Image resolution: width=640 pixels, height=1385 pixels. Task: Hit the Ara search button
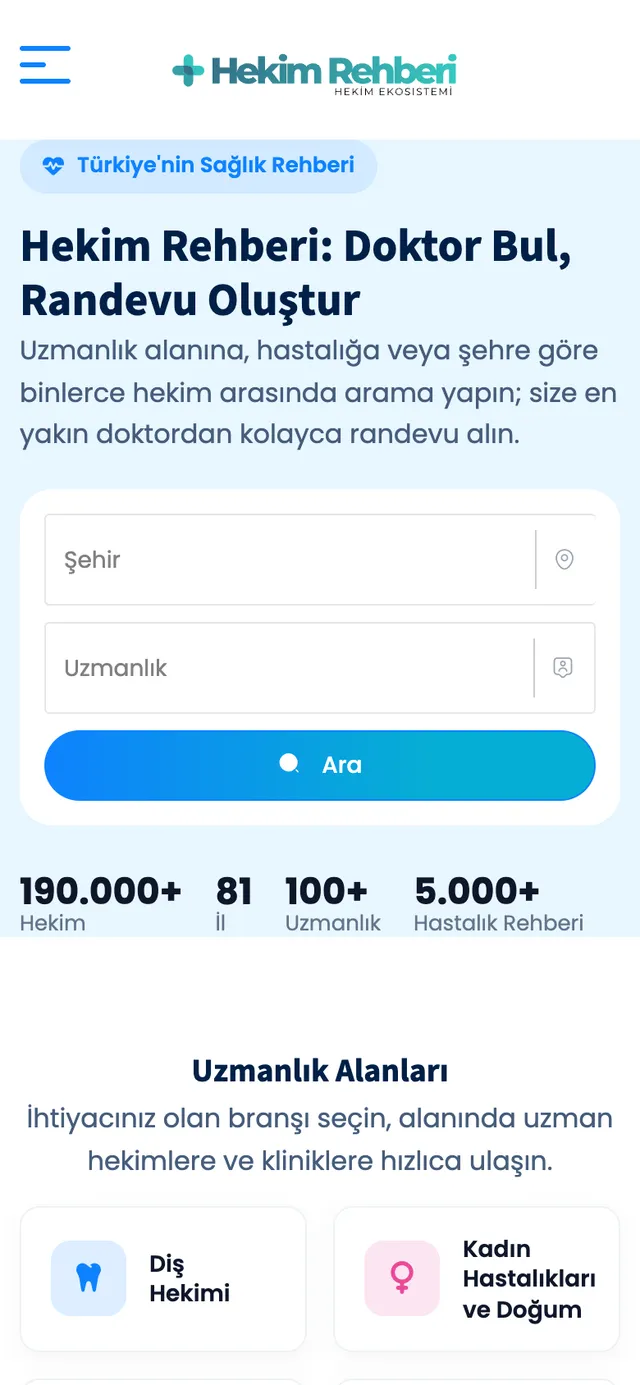coord(320,765)
